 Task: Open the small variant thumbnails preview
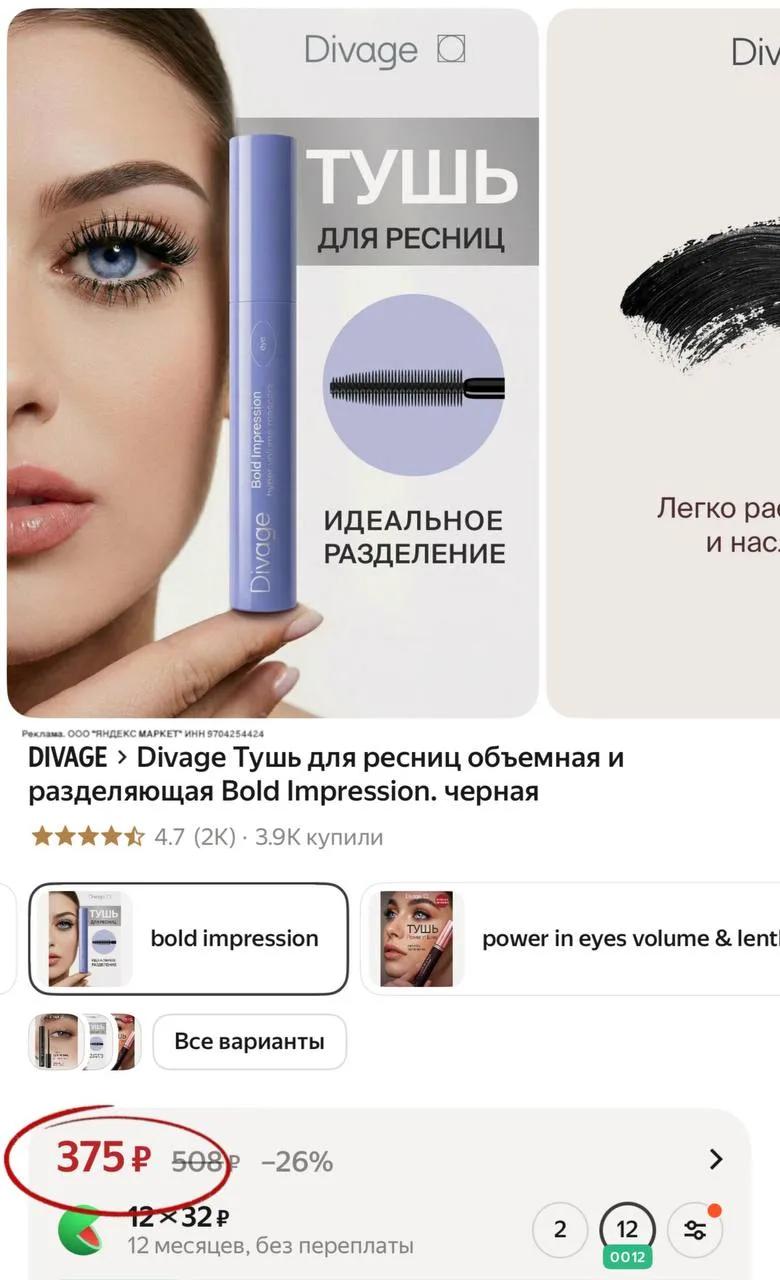click(83, 1041)
